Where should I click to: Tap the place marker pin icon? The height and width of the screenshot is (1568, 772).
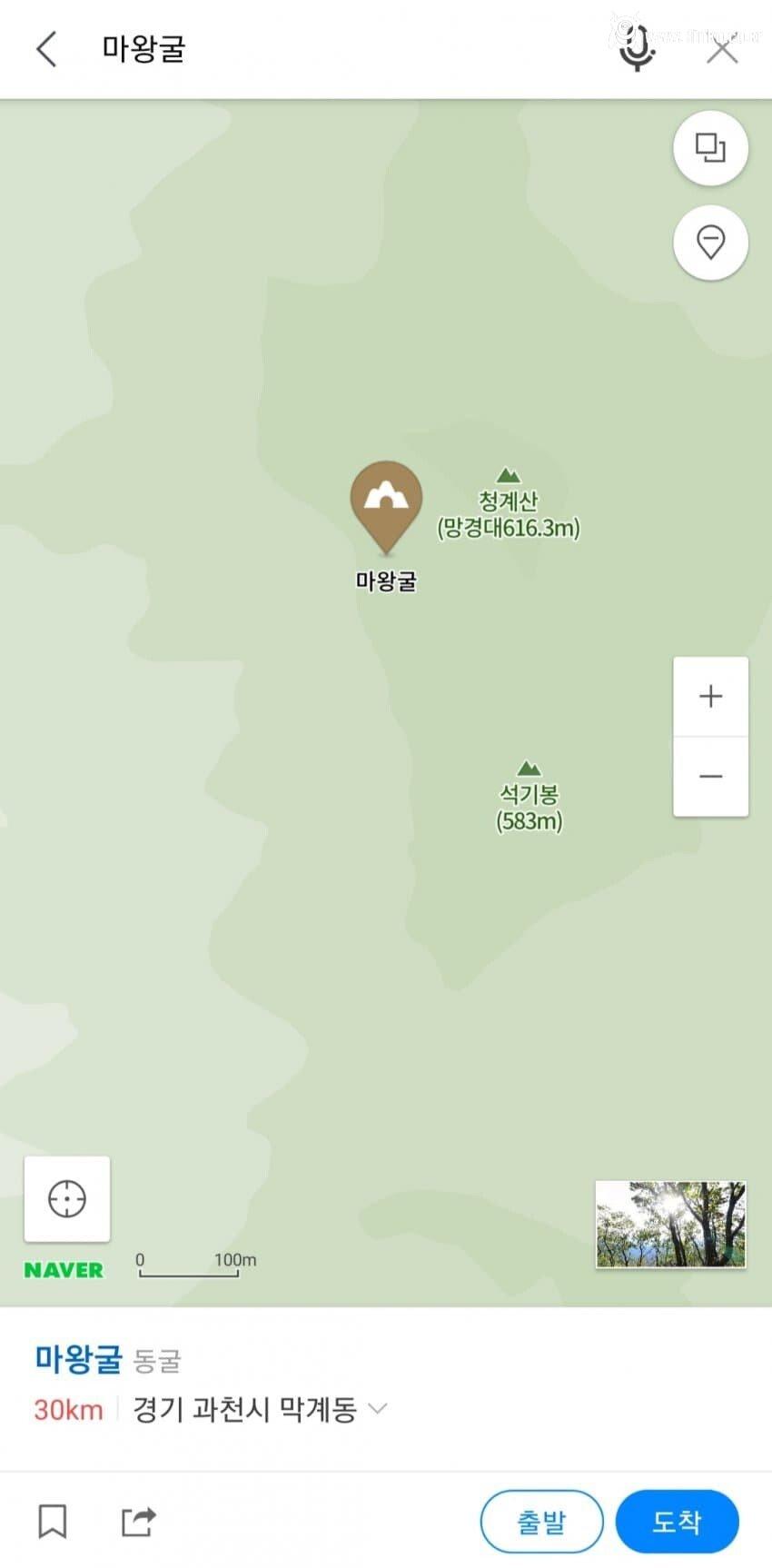(710, 243)
